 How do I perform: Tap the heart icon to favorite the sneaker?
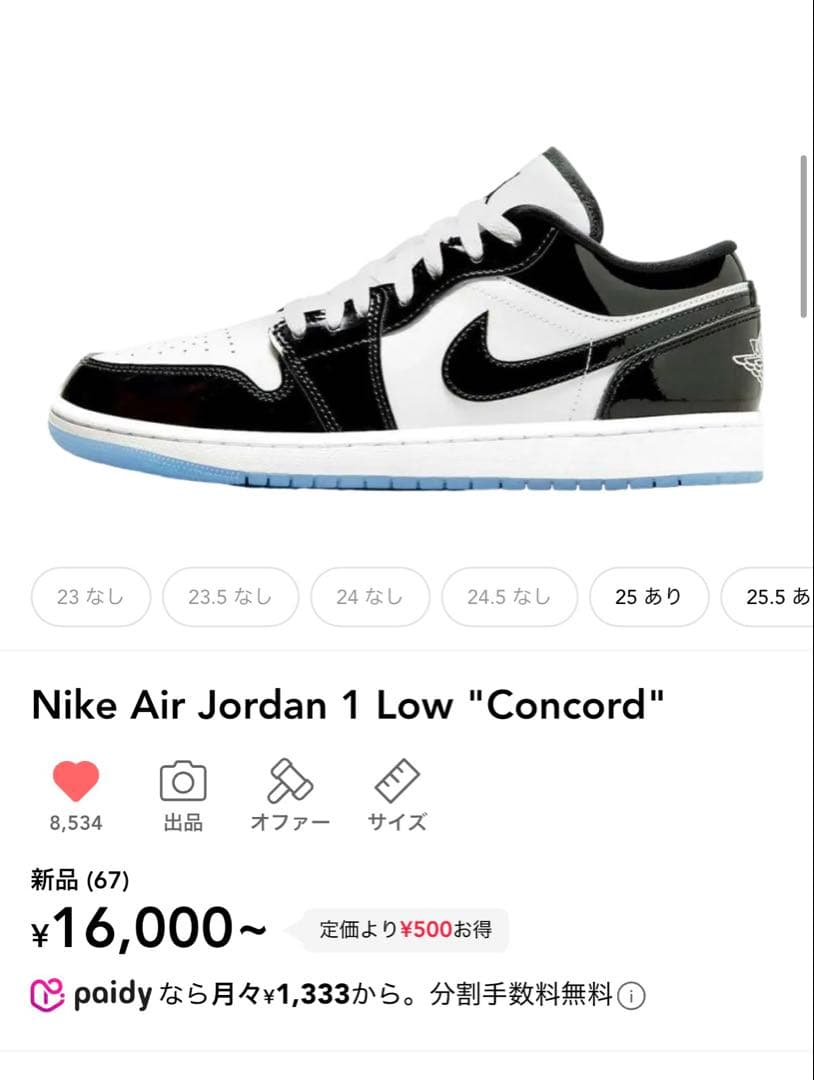click(x=76, y=782)
